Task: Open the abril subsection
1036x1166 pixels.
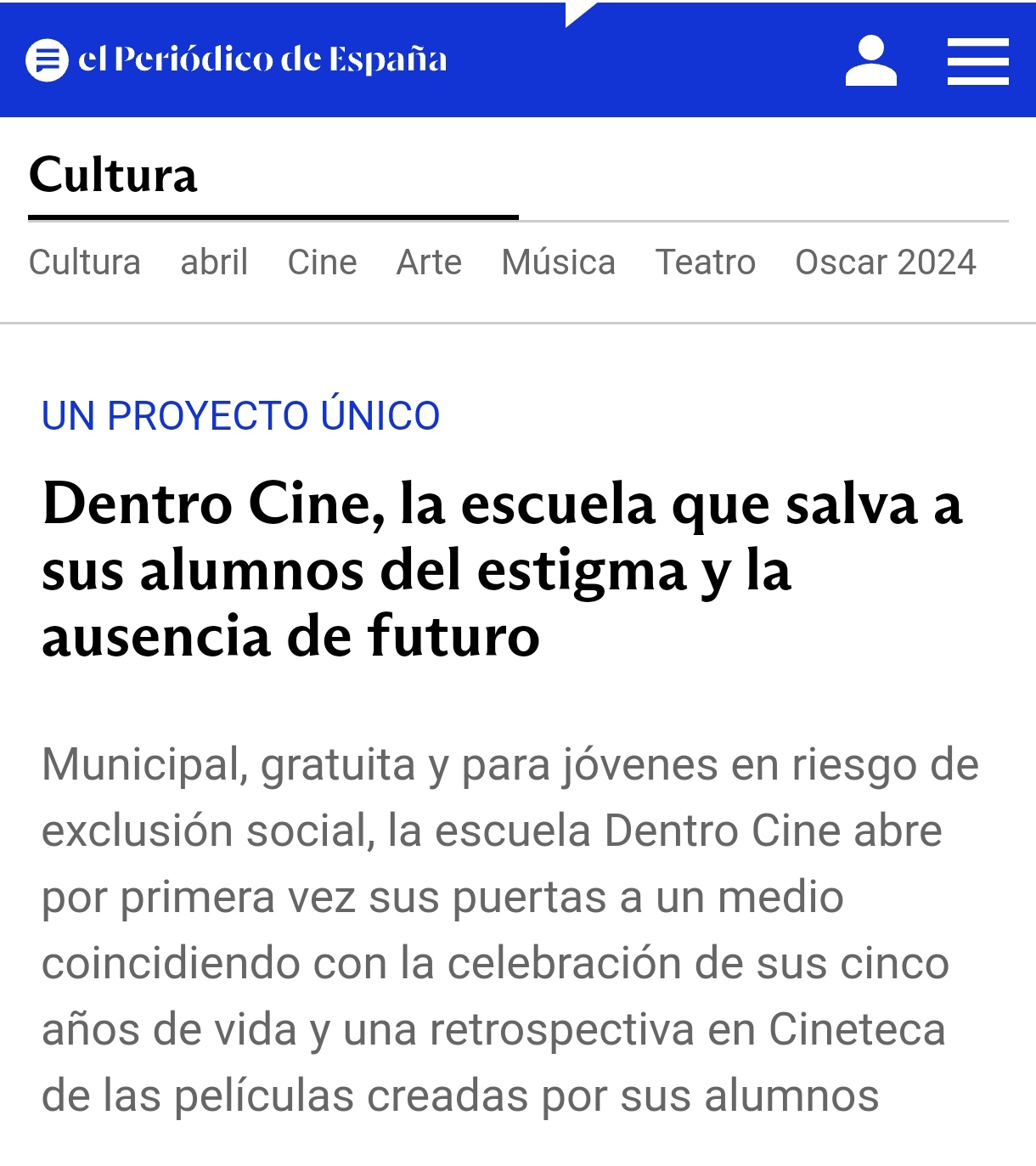Action: [214, 262]
